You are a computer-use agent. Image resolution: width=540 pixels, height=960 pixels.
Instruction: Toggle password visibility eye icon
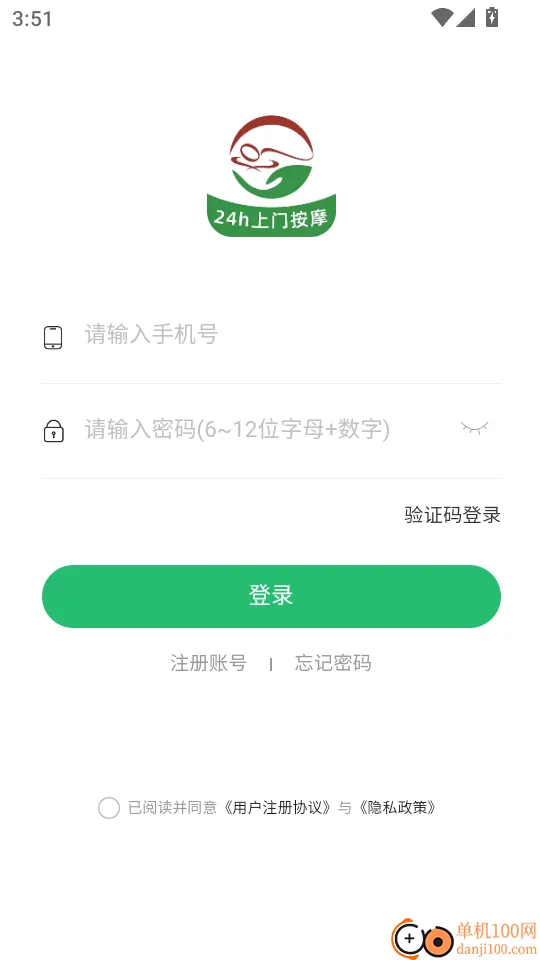click(x=474, y=428)
